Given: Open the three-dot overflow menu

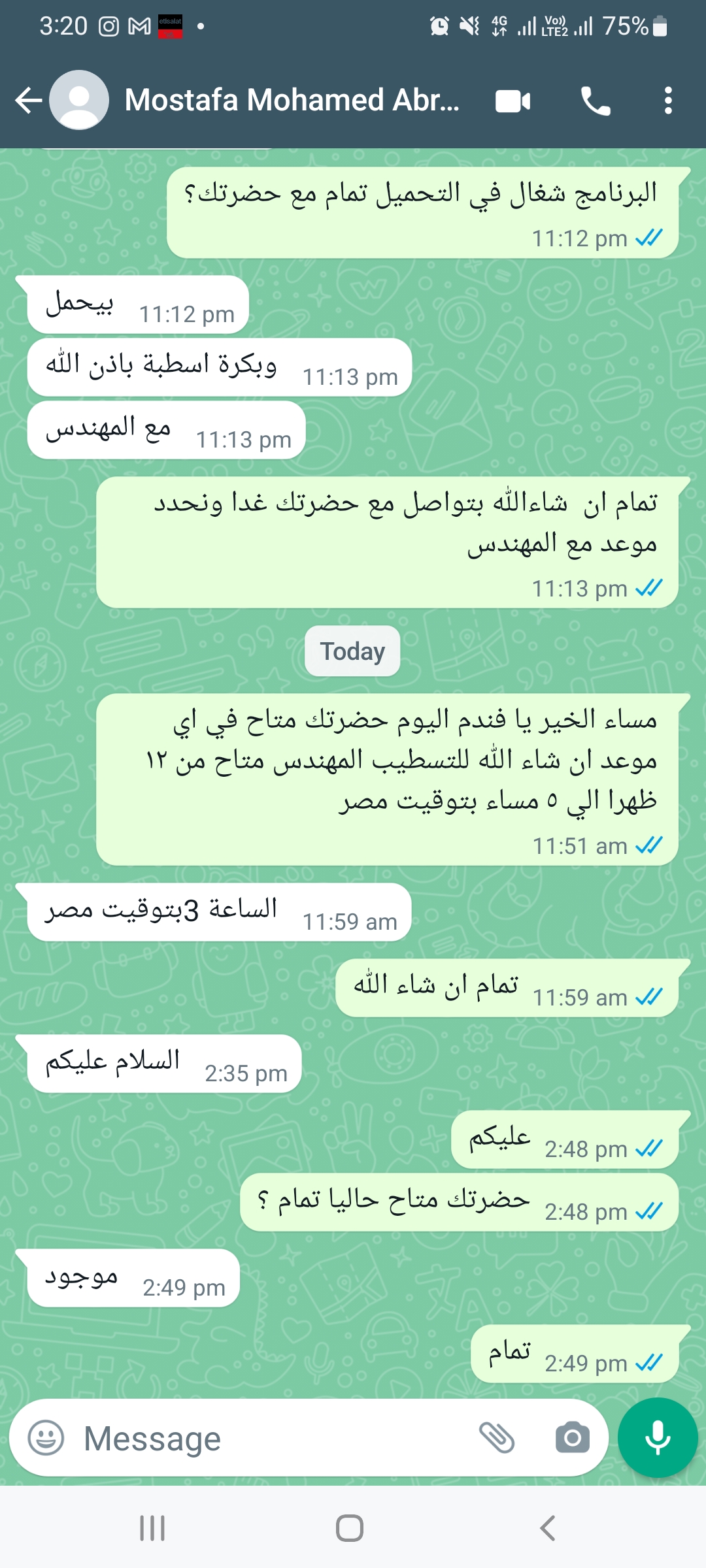Looking at the screenshot, I should click(667, 101).
